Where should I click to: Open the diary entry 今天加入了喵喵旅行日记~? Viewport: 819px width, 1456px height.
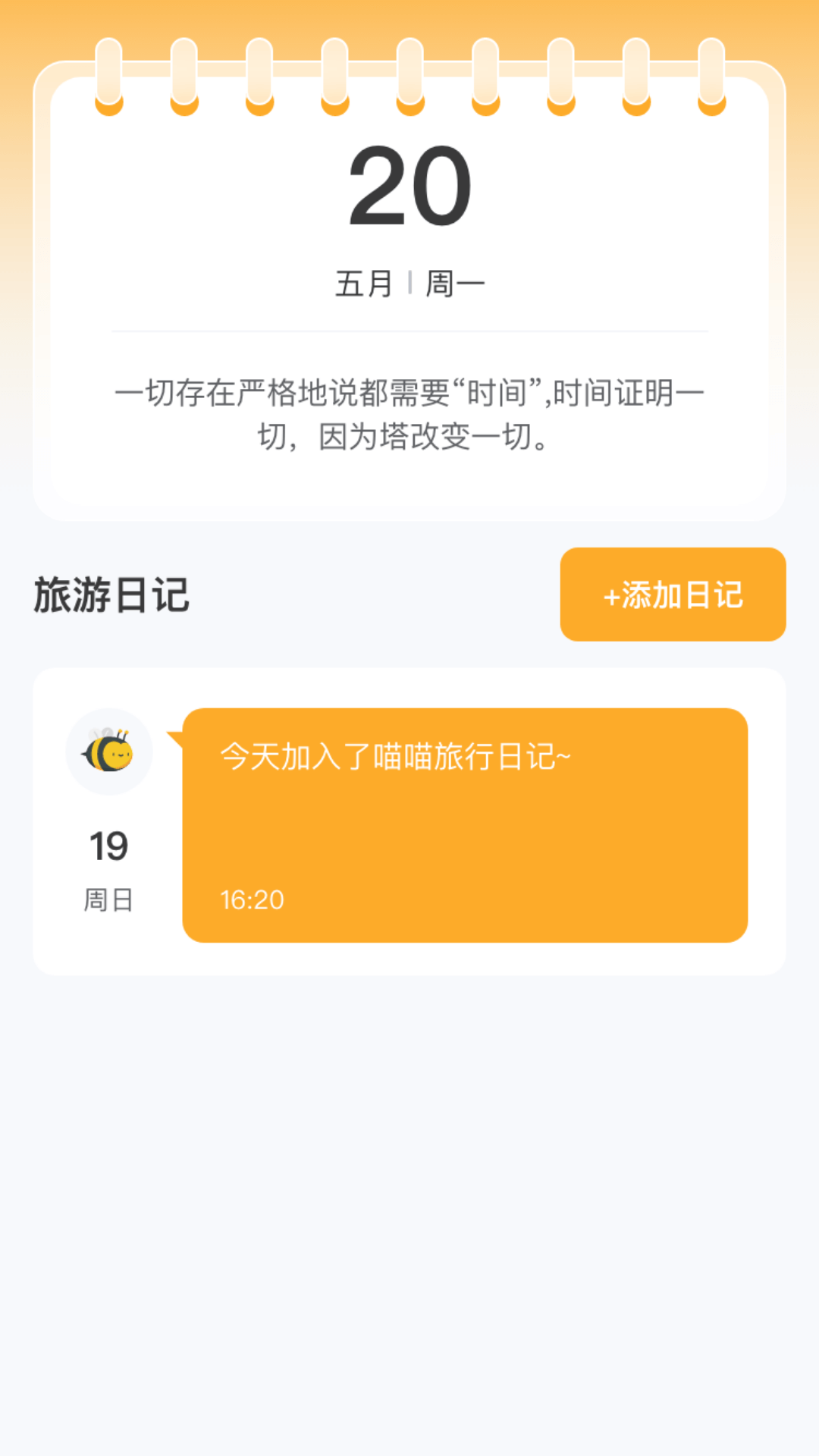[x=394, y=754]
